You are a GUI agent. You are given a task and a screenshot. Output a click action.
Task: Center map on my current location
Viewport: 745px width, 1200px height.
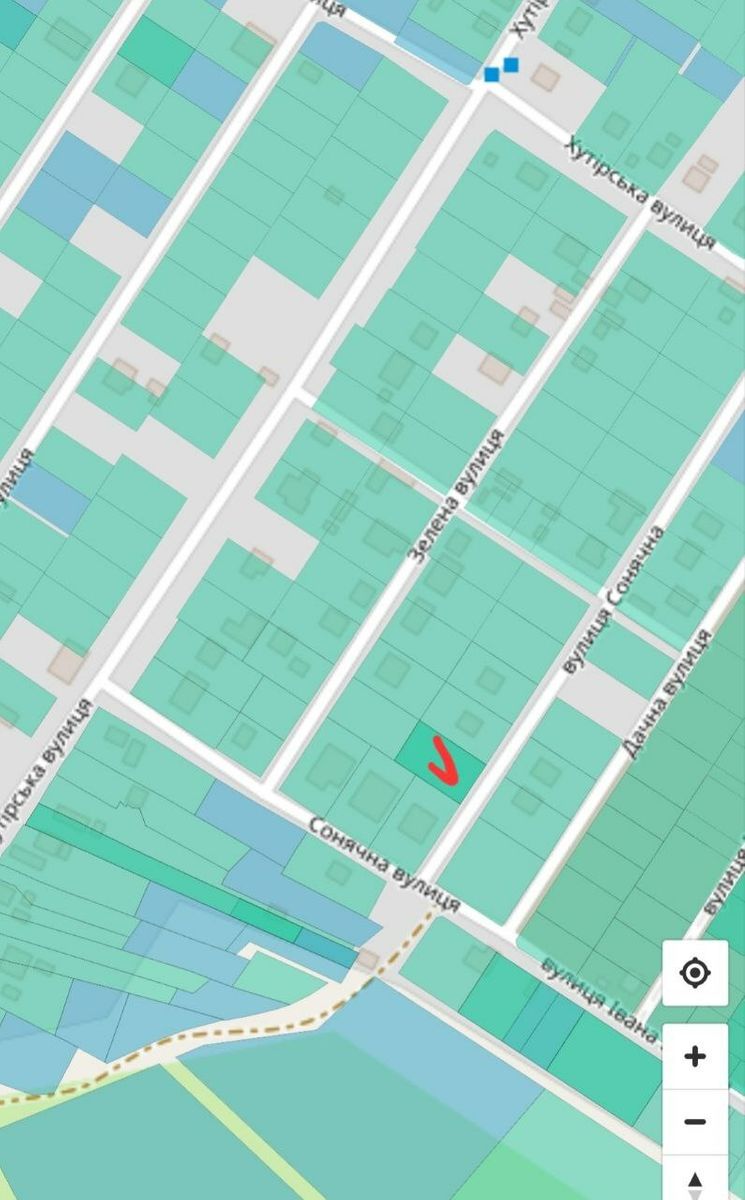point(695,972)
